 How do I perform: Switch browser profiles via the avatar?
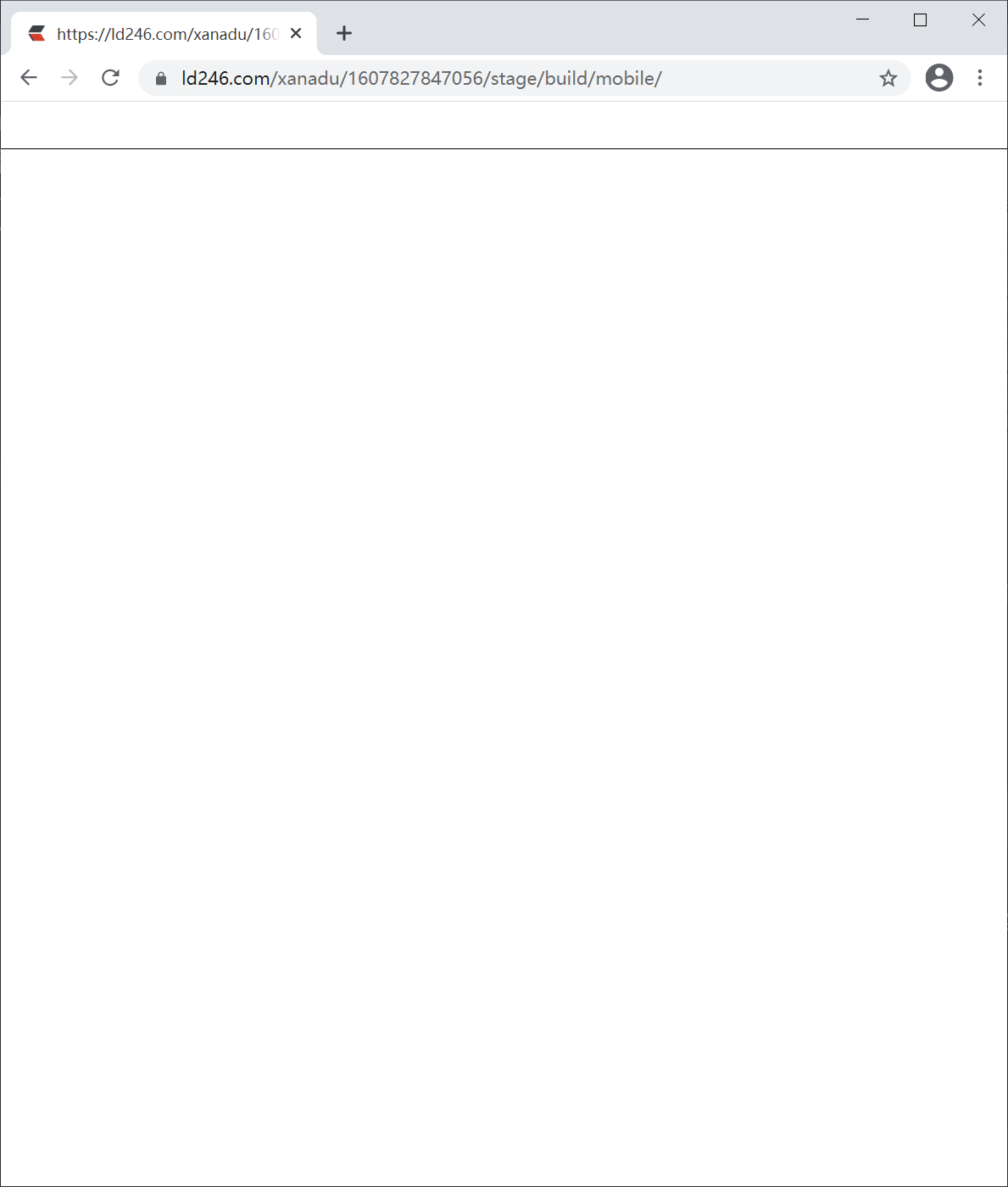coord(939,78)
